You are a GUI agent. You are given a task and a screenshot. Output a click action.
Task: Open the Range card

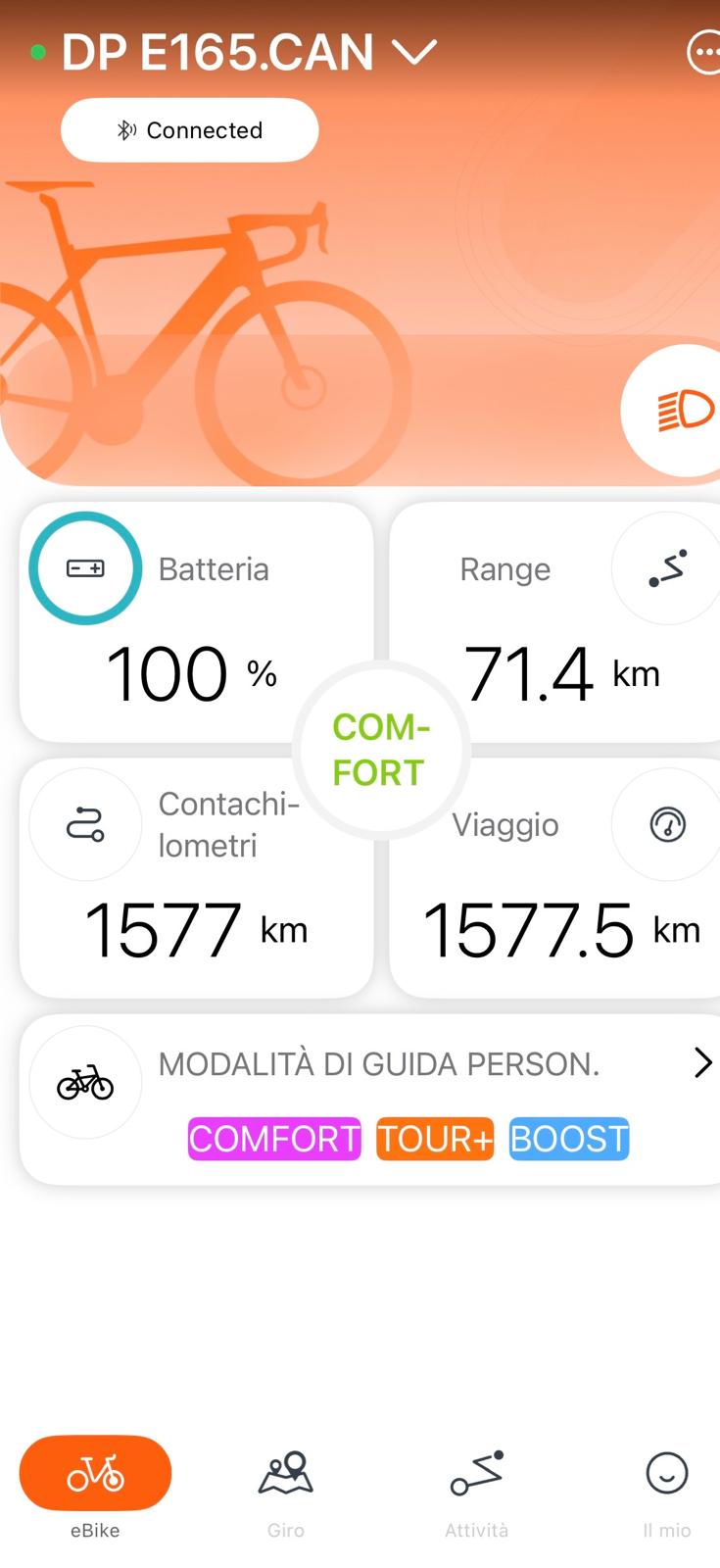[x=554, y=623]
